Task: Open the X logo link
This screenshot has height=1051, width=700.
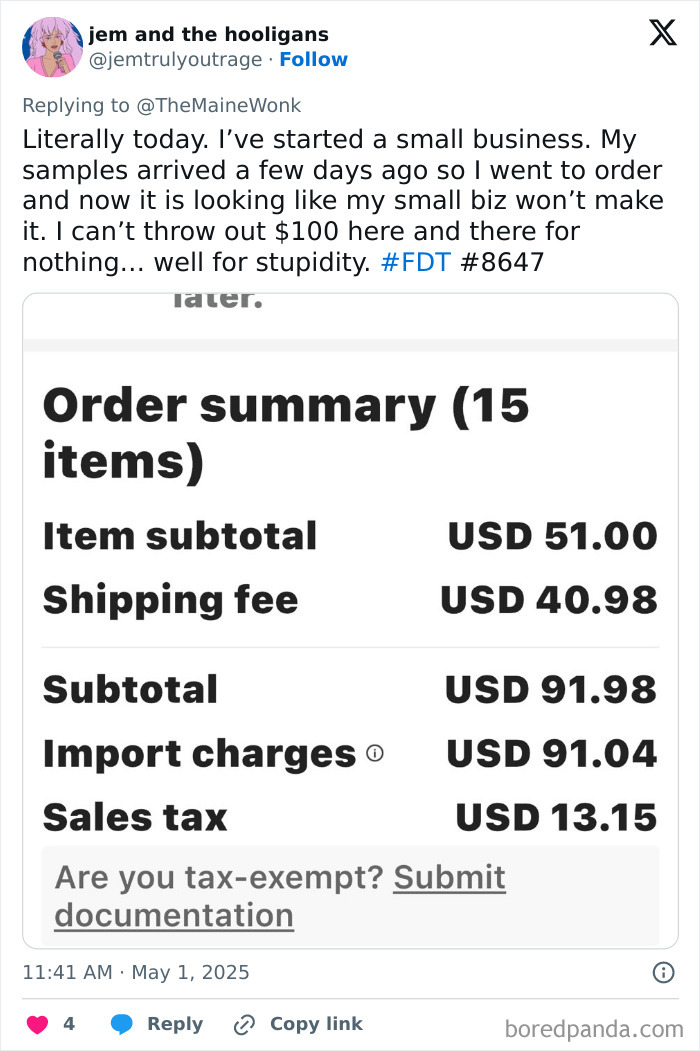Action: pyautogui.click(x=662, y=33)
